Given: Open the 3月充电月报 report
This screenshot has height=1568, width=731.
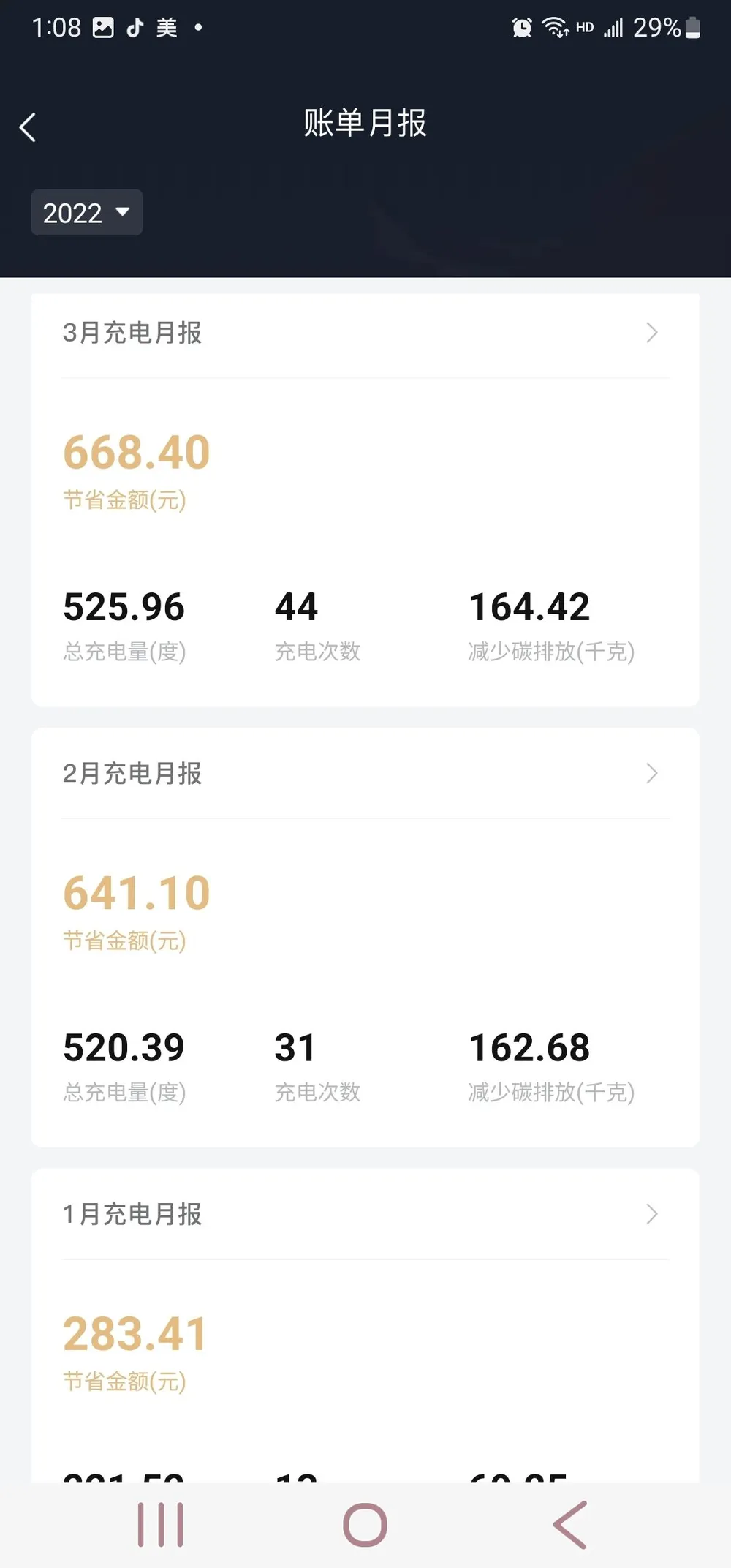Looking at the screenshot, I should [365, 333].
